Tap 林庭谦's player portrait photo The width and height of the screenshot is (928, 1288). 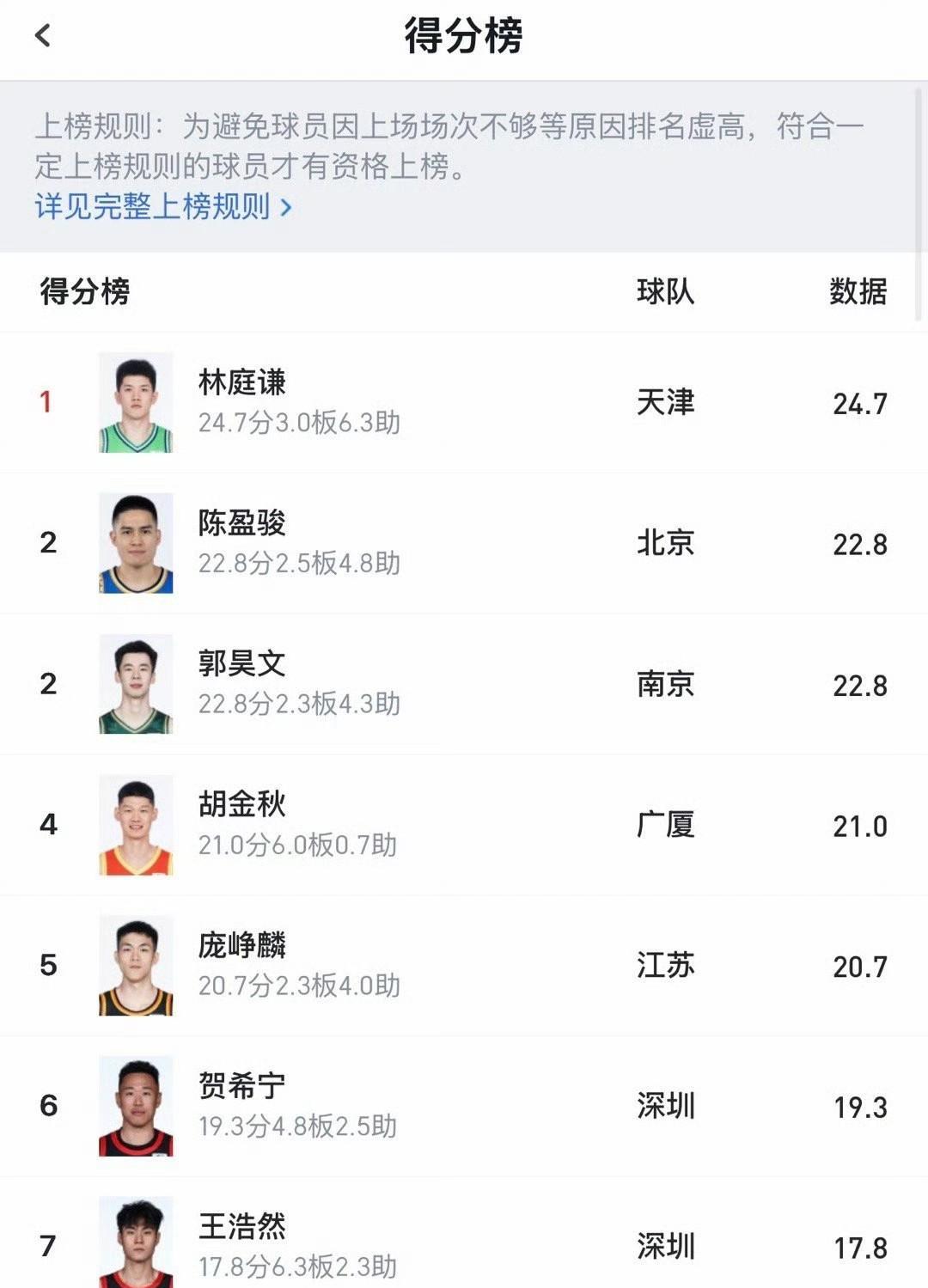pyautogui.click(x=135, y=400)
